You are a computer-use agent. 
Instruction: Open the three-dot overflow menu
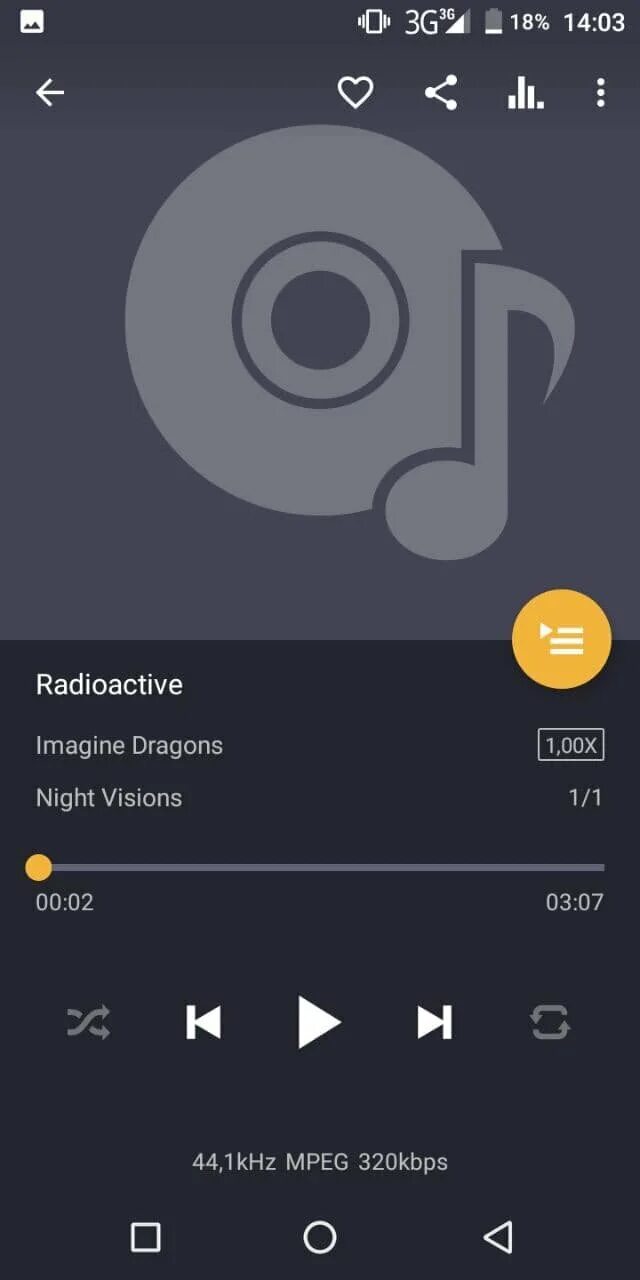pyautogui.click(x=600, y=93)
